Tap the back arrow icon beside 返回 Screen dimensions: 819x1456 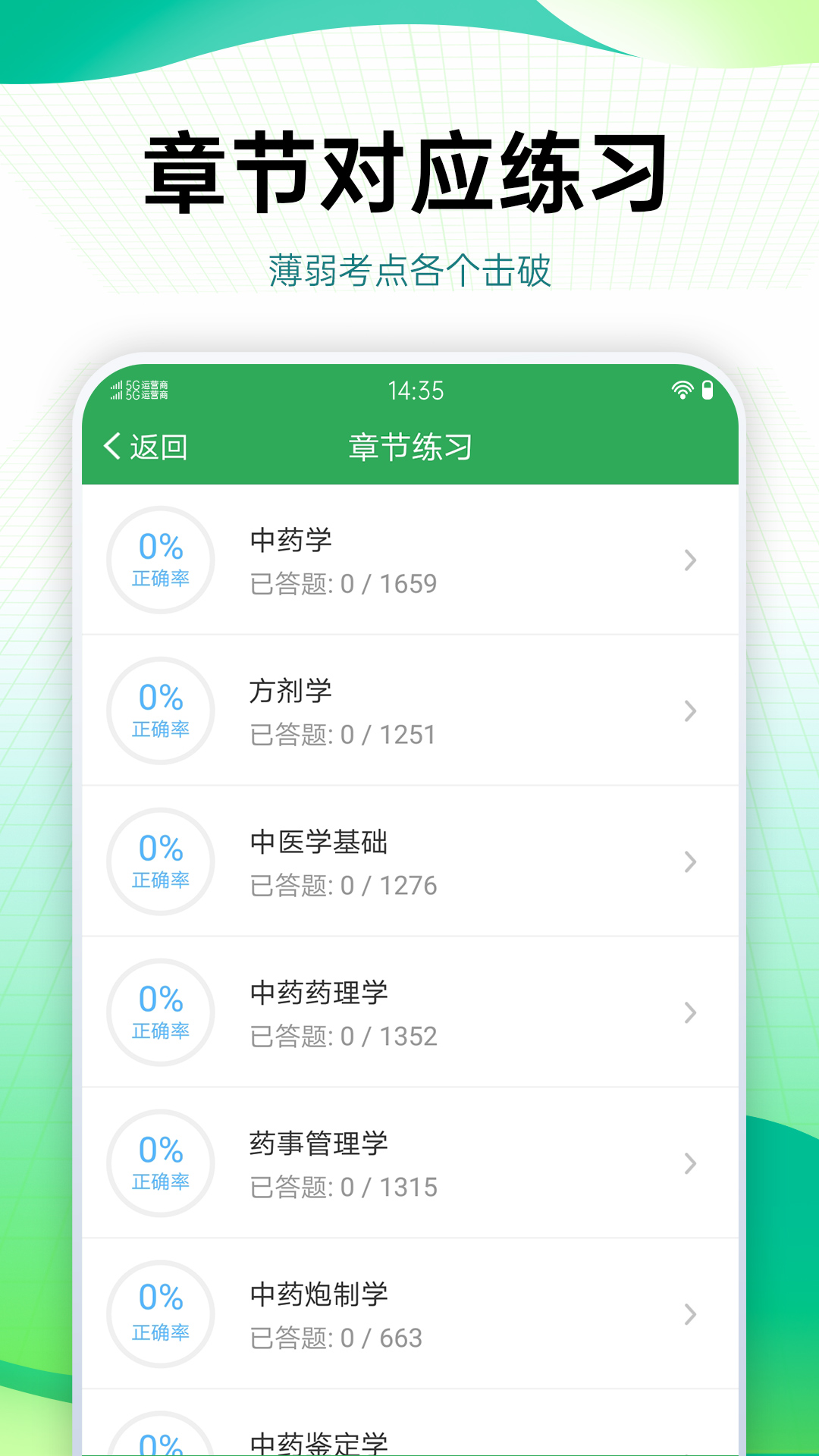pos(111,447)
